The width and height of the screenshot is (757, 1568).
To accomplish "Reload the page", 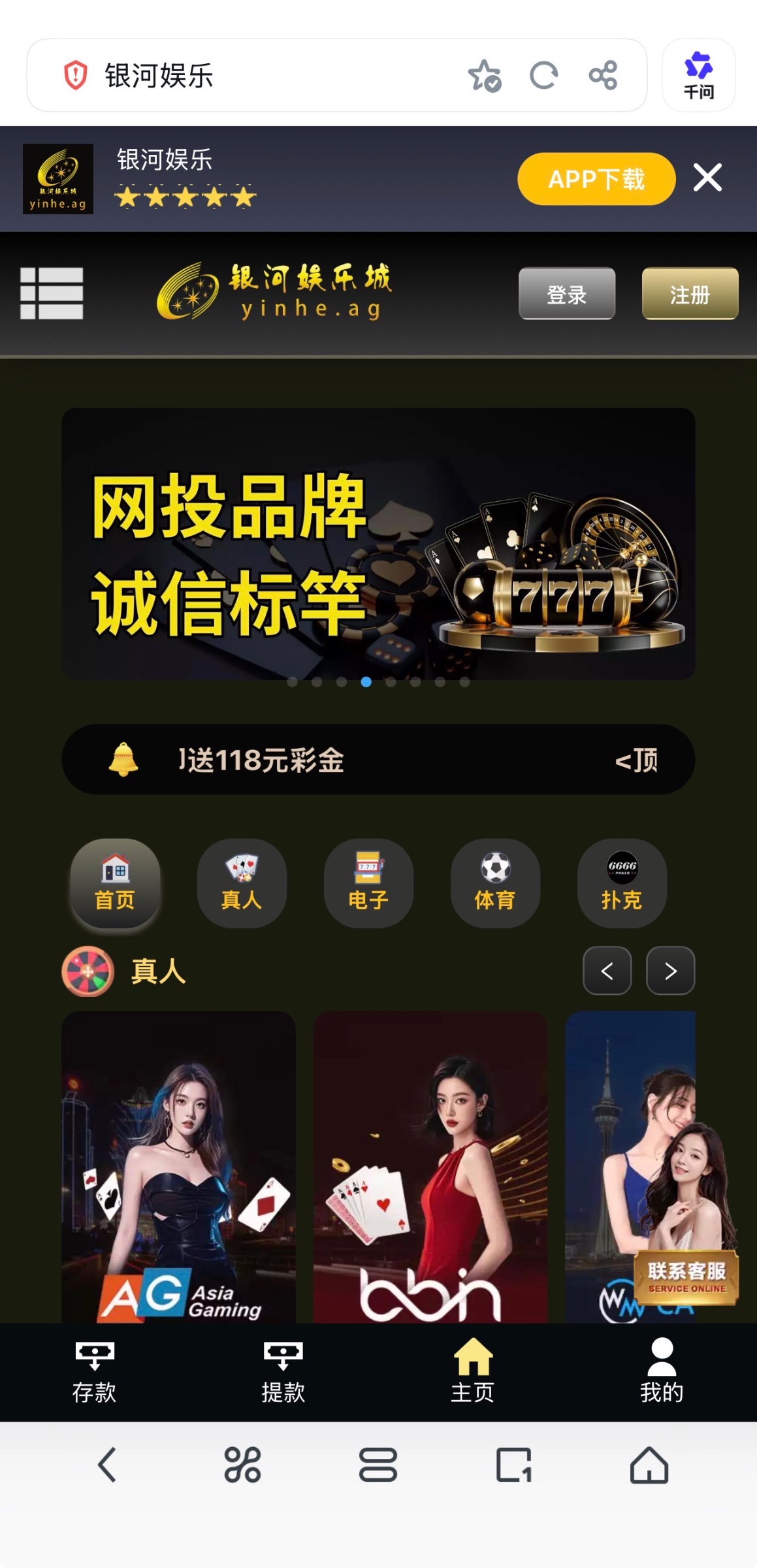I will 543,76.
